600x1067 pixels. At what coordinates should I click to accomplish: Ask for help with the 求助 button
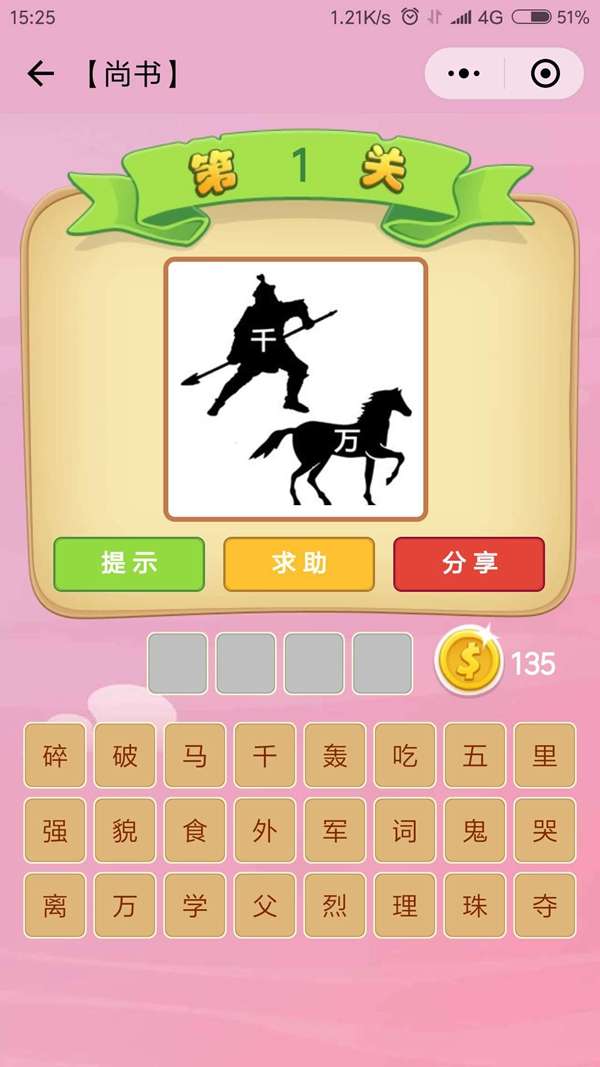point(299,564)
